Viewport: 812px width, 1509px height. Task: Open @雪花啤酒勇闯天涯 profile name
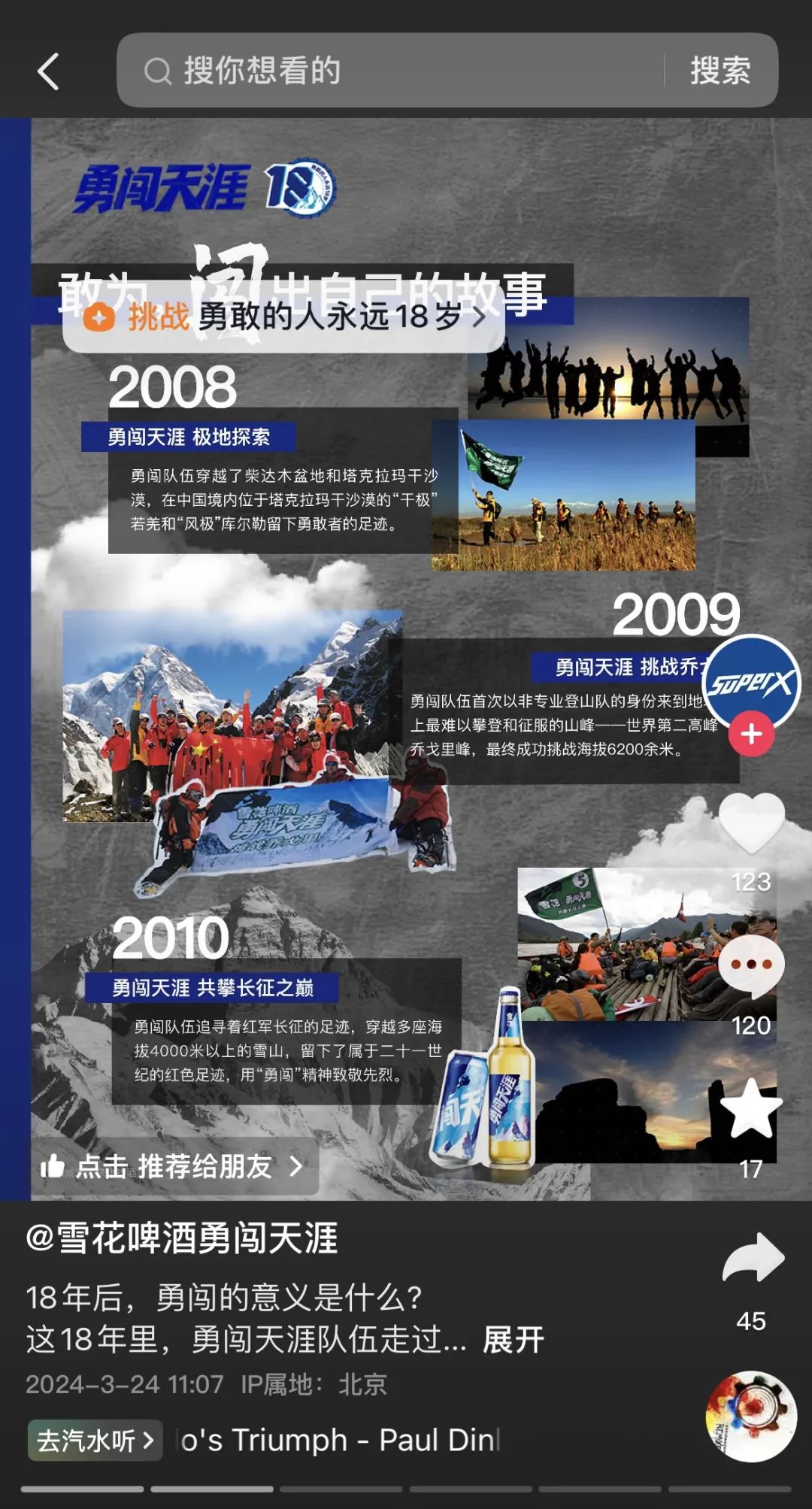(182, 1238)
